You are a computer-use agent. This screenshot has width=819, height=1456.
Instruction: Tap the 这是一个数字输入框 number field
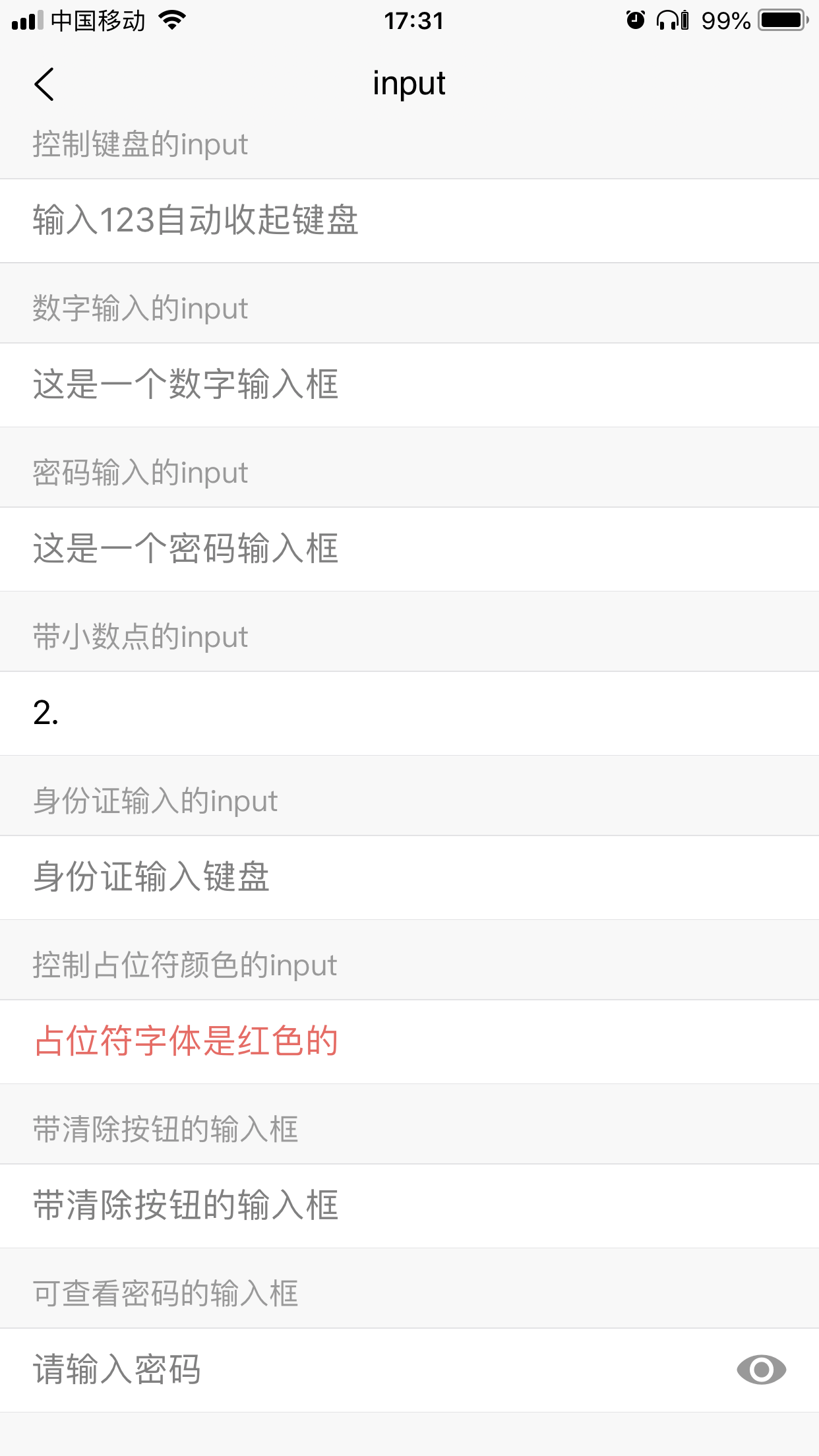409,385
